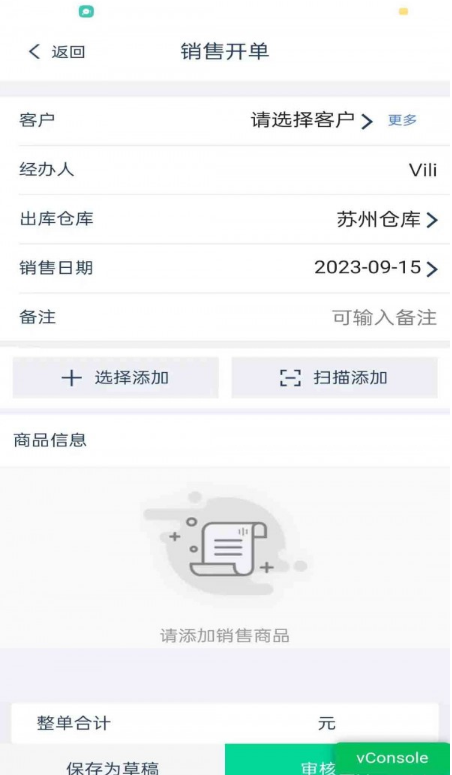The height and width of the screenshot is (775, 452).
Task: Open the vConsole debug panel
Action: [393, 758]
